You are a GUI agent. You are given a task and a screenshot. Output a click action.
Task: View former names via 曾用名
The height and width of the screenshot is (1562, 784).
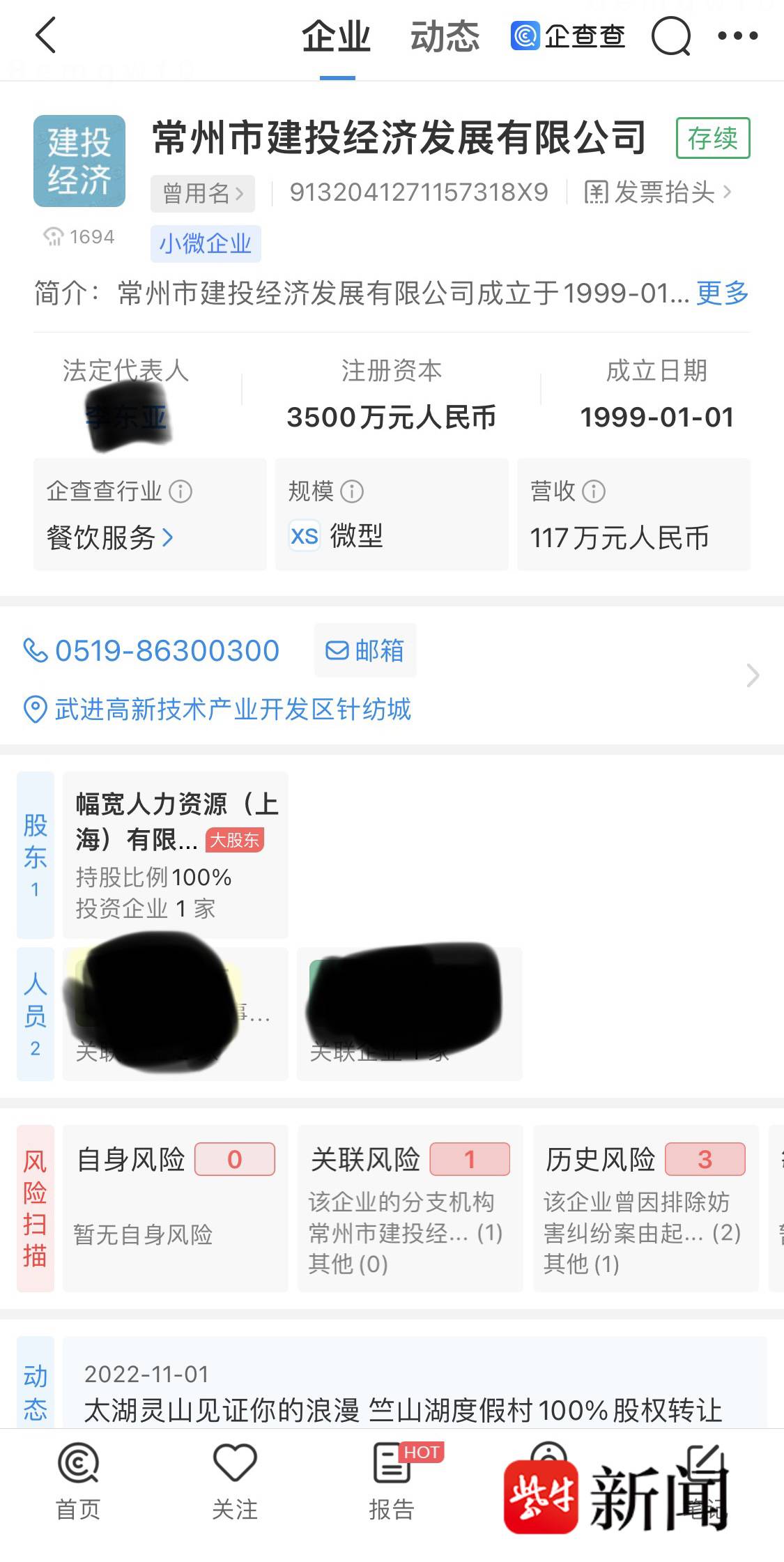click(x=202, y=193)
